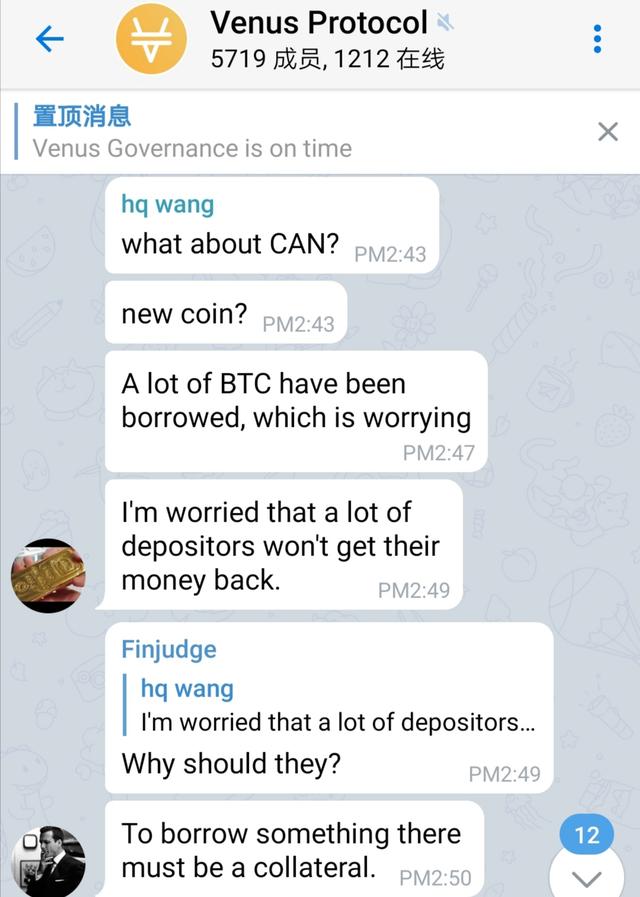640x897 pixels.
Task: Open the three-dot overflow menu
Action: 597,39
